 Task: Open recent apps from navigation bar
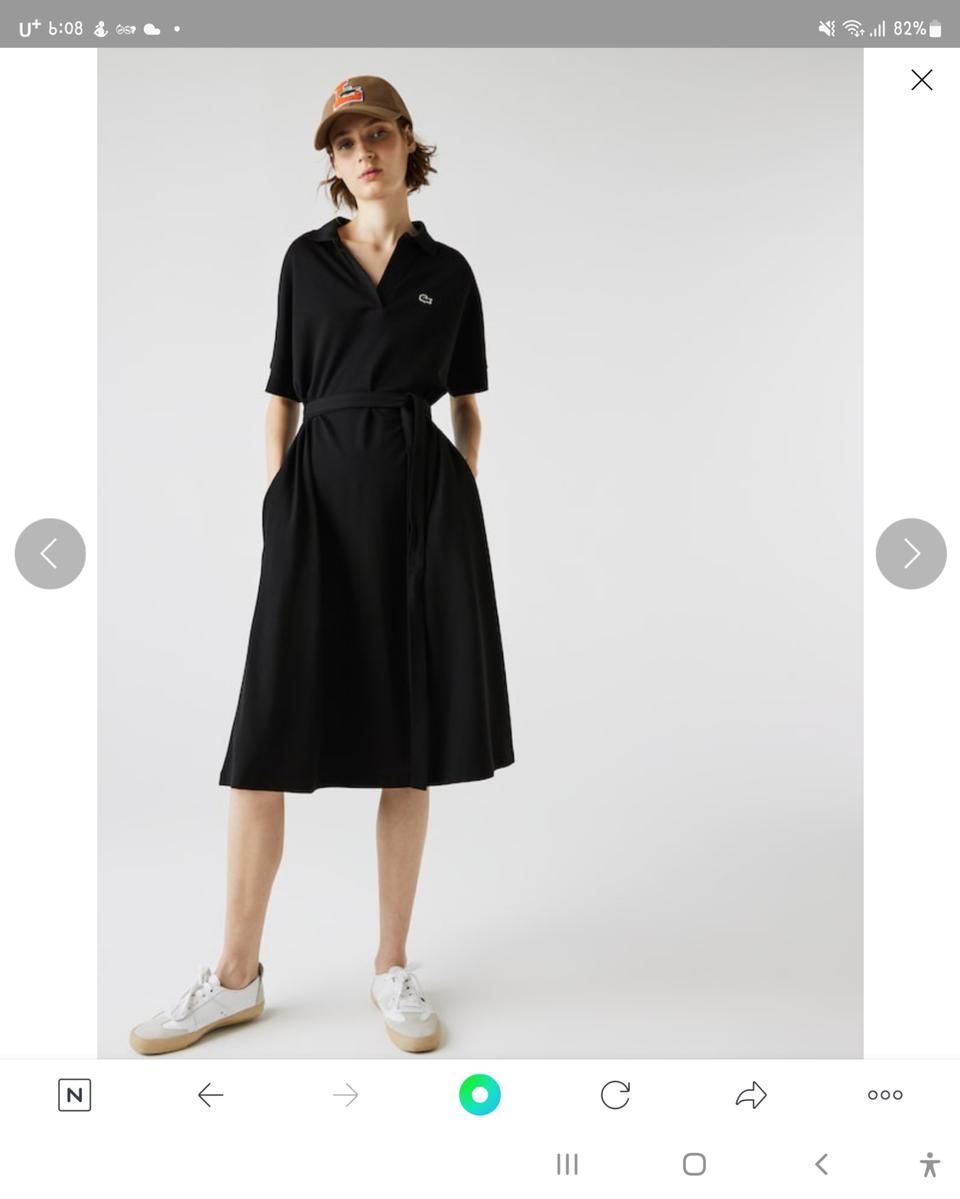pos(567,1164)
